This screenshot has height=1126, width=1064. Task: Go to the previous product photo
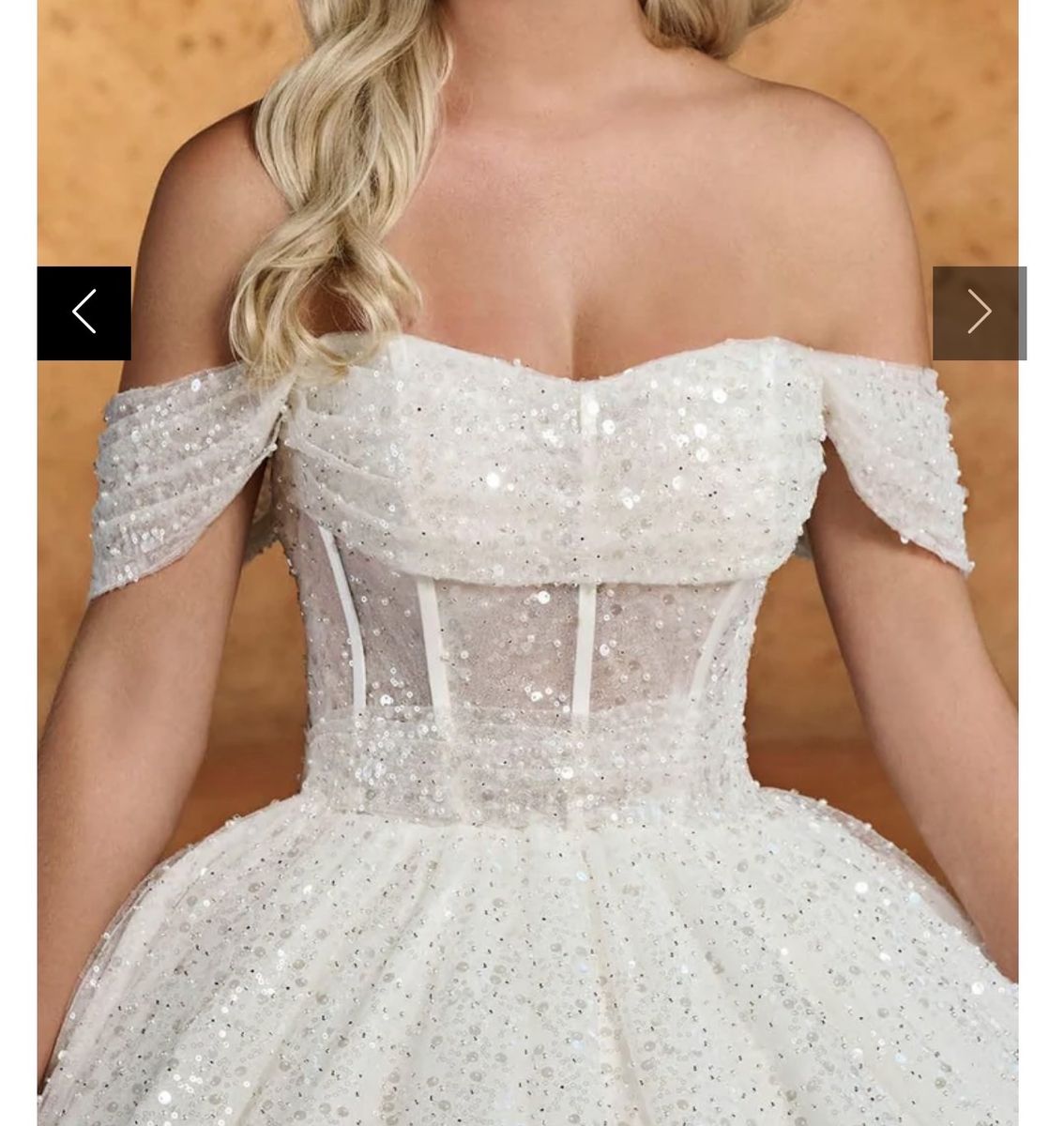click(84, 312)
